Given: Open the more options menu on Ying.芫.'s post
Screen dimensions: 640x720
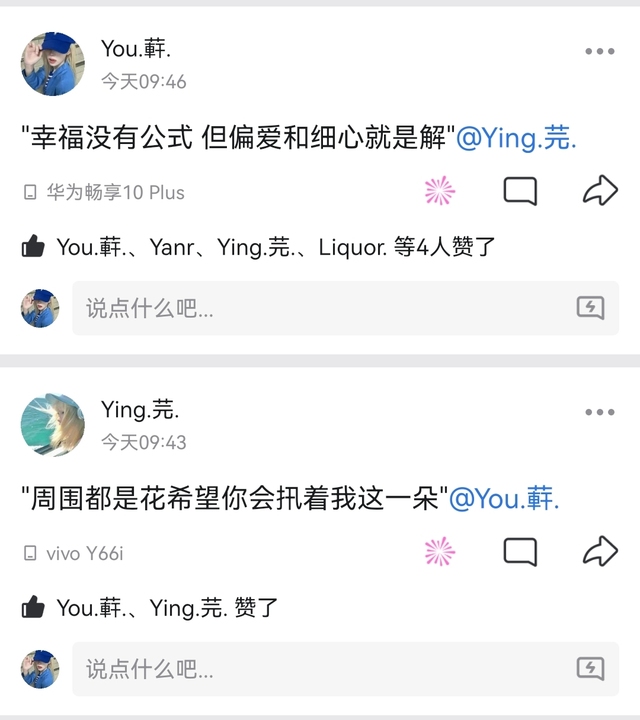Looking at the screenshot, I should click(x=600, y=412).
